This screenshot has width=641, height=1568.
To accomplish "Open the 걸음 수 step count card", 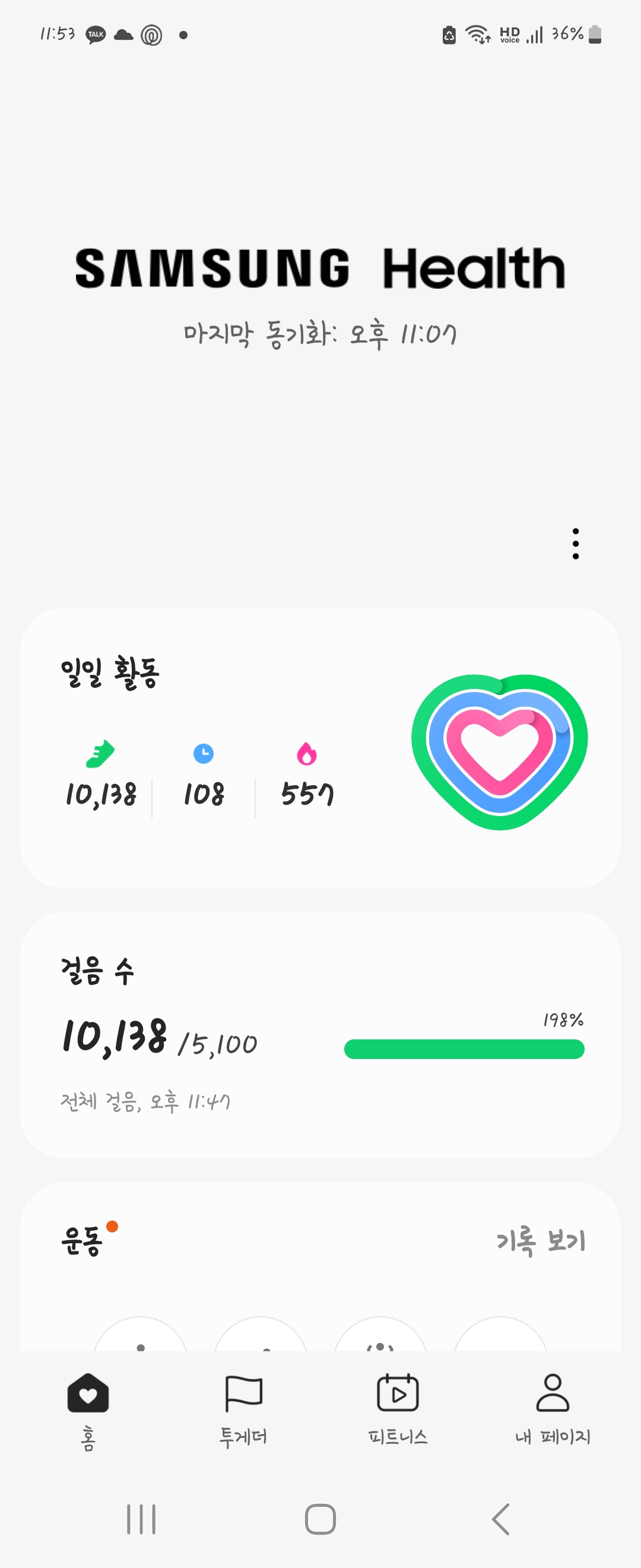I will click(x=320, y=1035).
